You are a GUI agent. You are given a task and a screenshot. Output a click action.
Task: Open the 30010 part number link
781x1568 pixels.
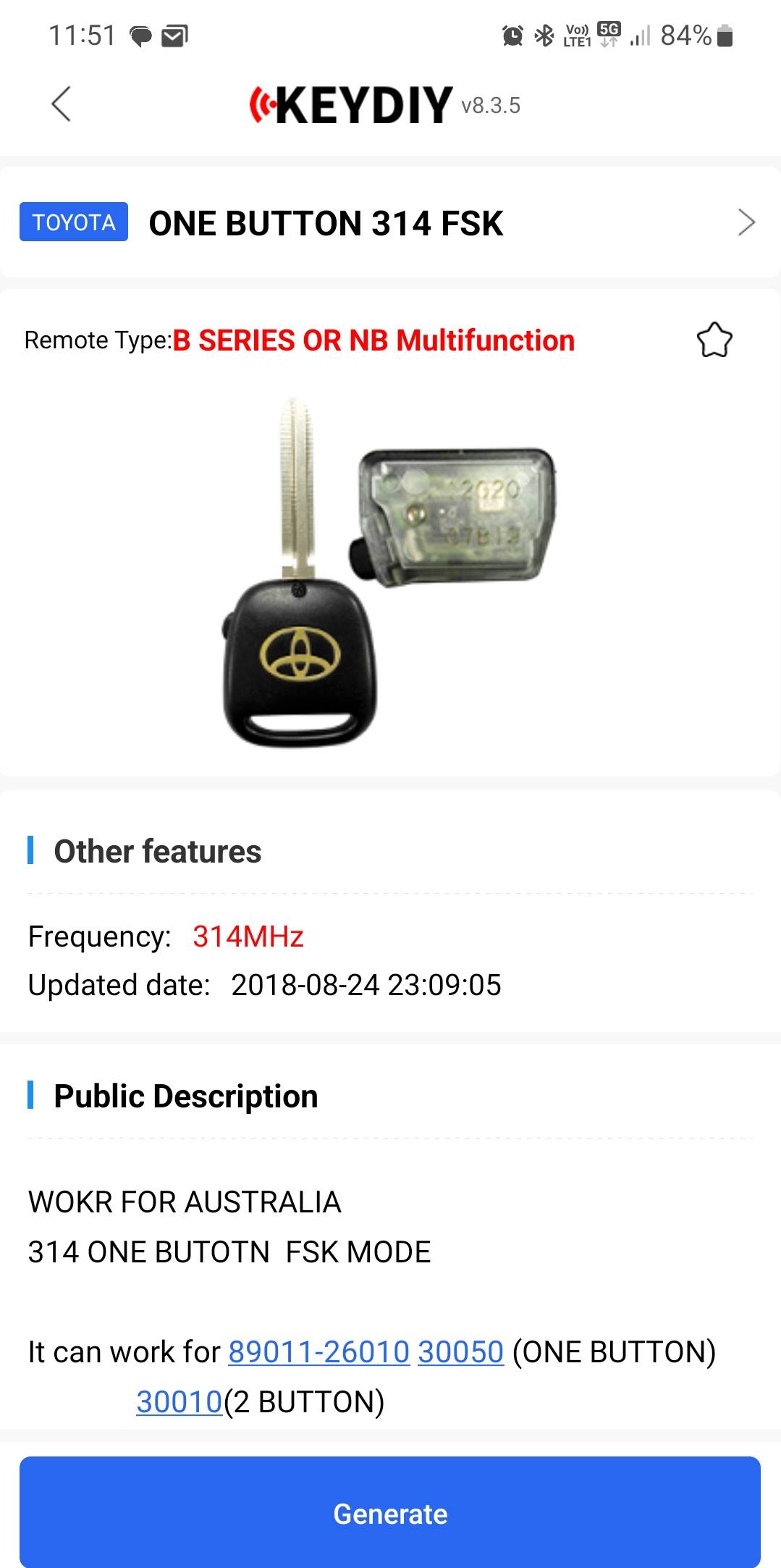[x=180, y=1401]
